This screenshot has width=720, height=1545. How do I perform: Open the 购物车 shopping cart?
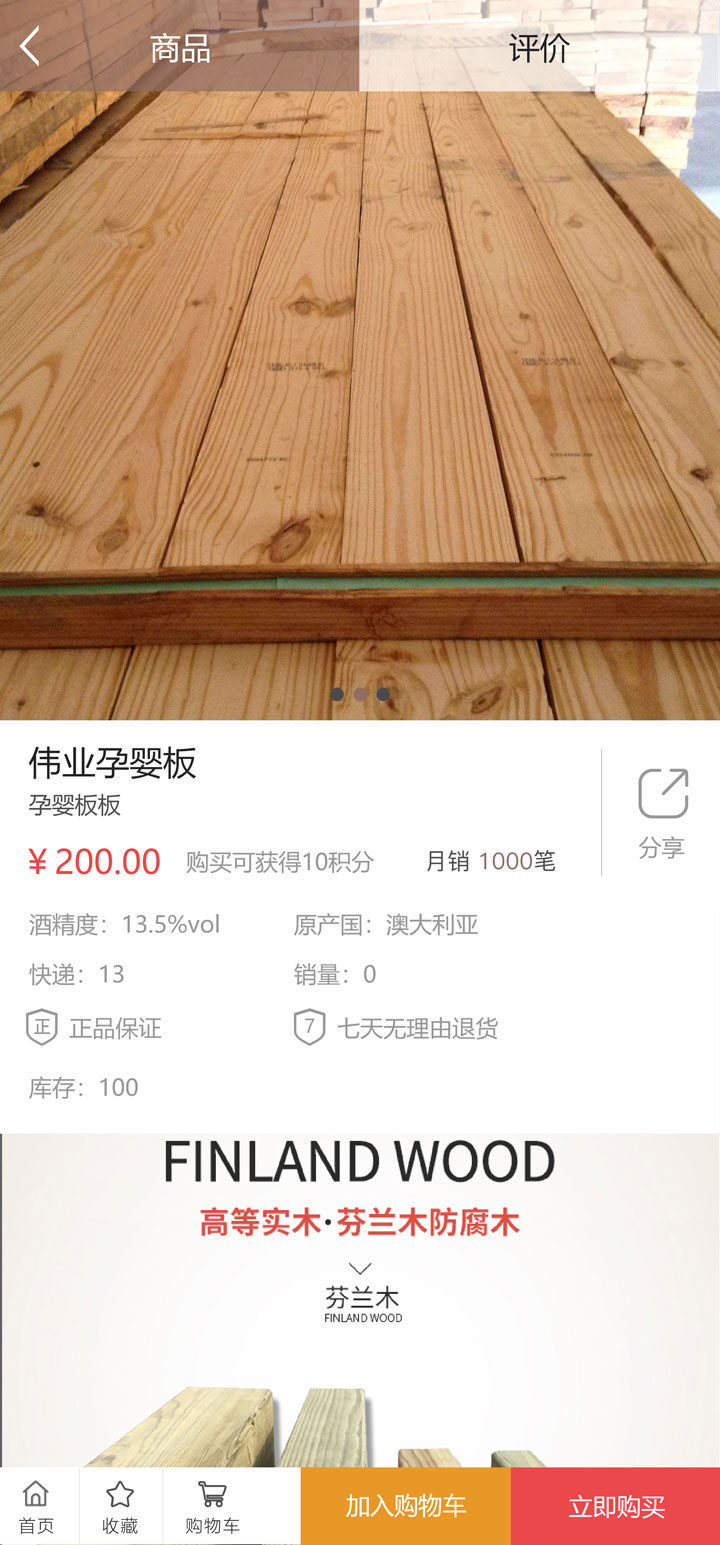[x=212, y=1507]
